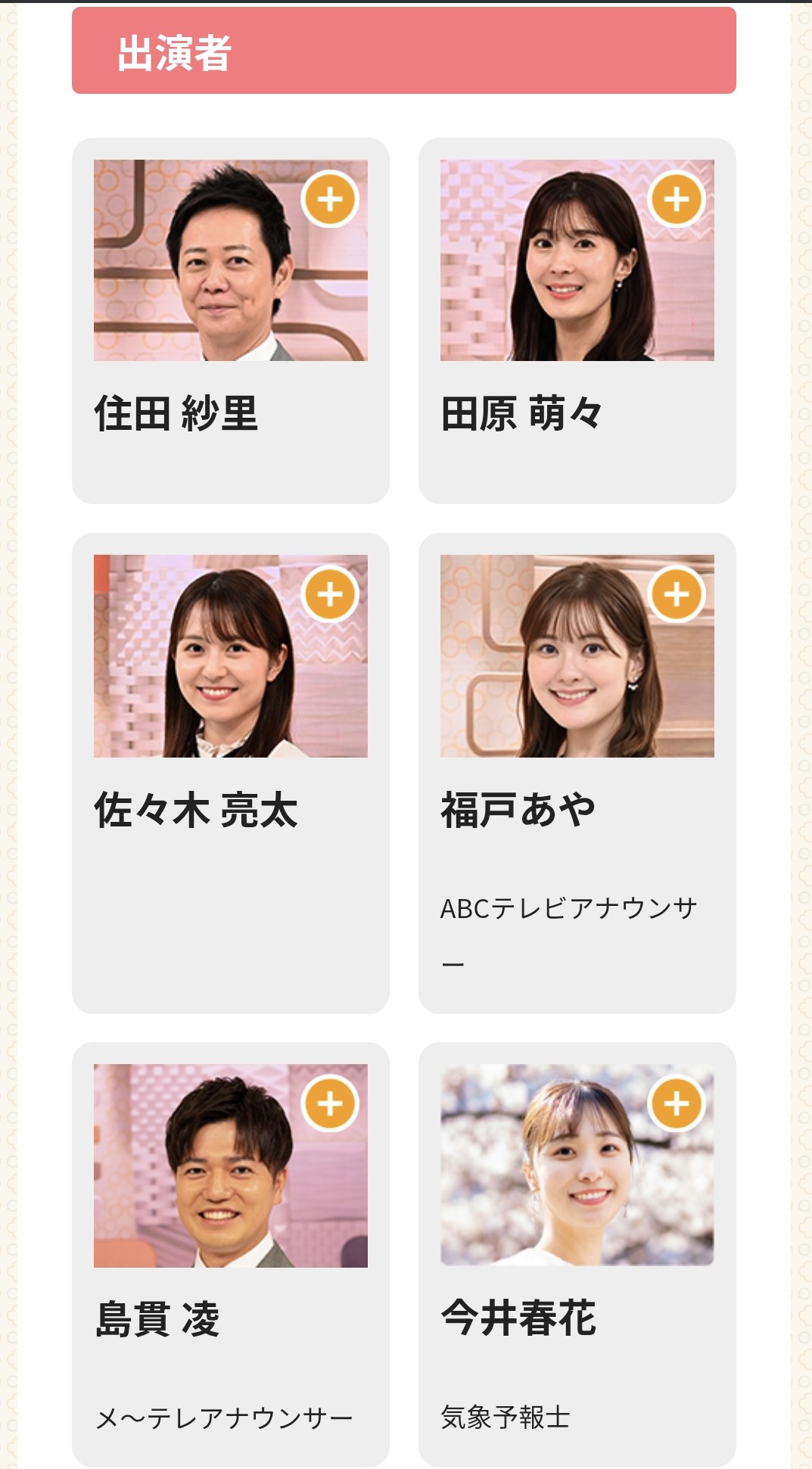Tap plus icon on 島貫 凌 card
Image resolution: width=812 pixels, height=1469 pixels.
pyautogui.click(x=329, y=1104)
